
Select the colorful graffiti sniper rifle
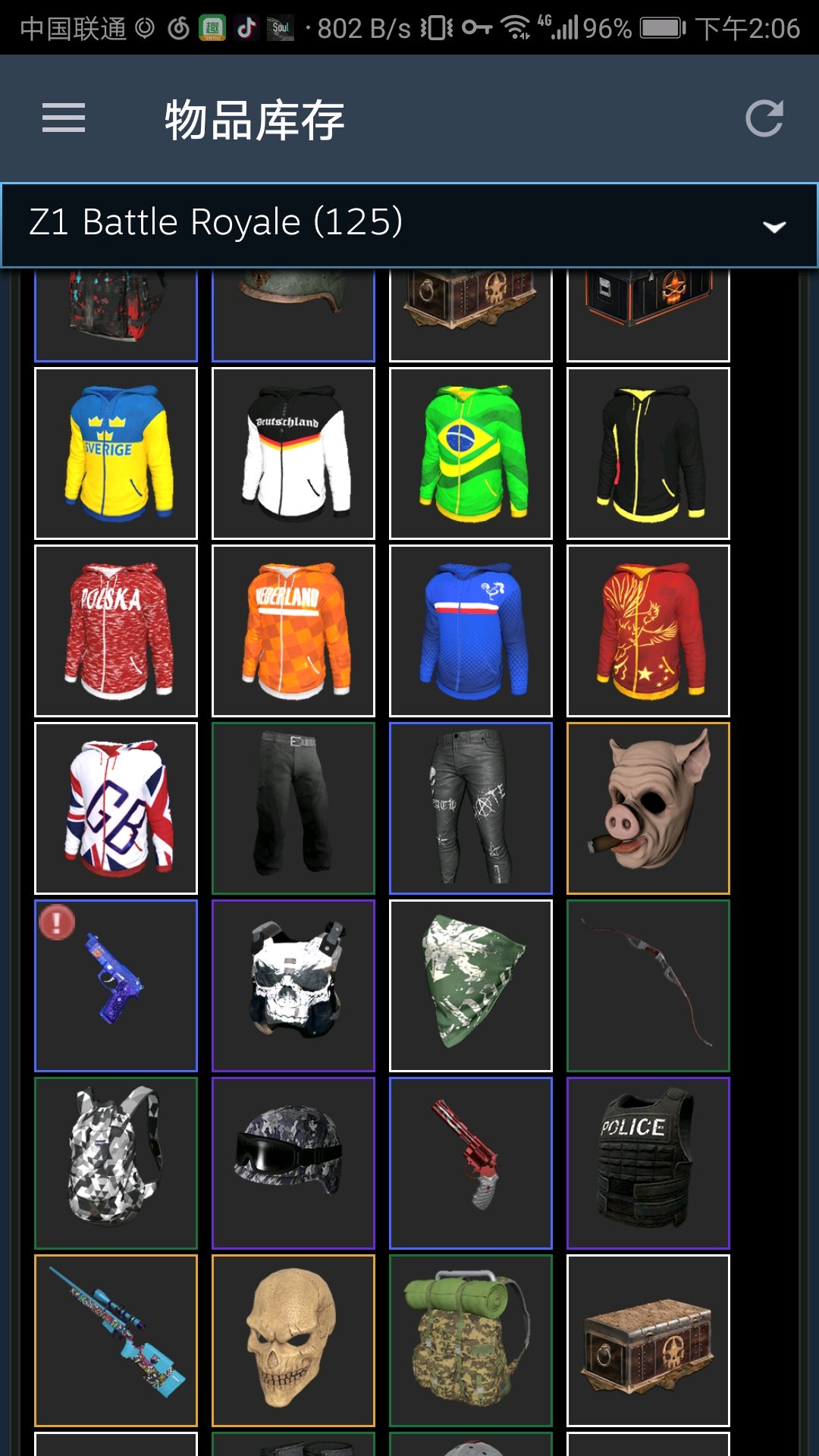click(x=116, y=1341)
